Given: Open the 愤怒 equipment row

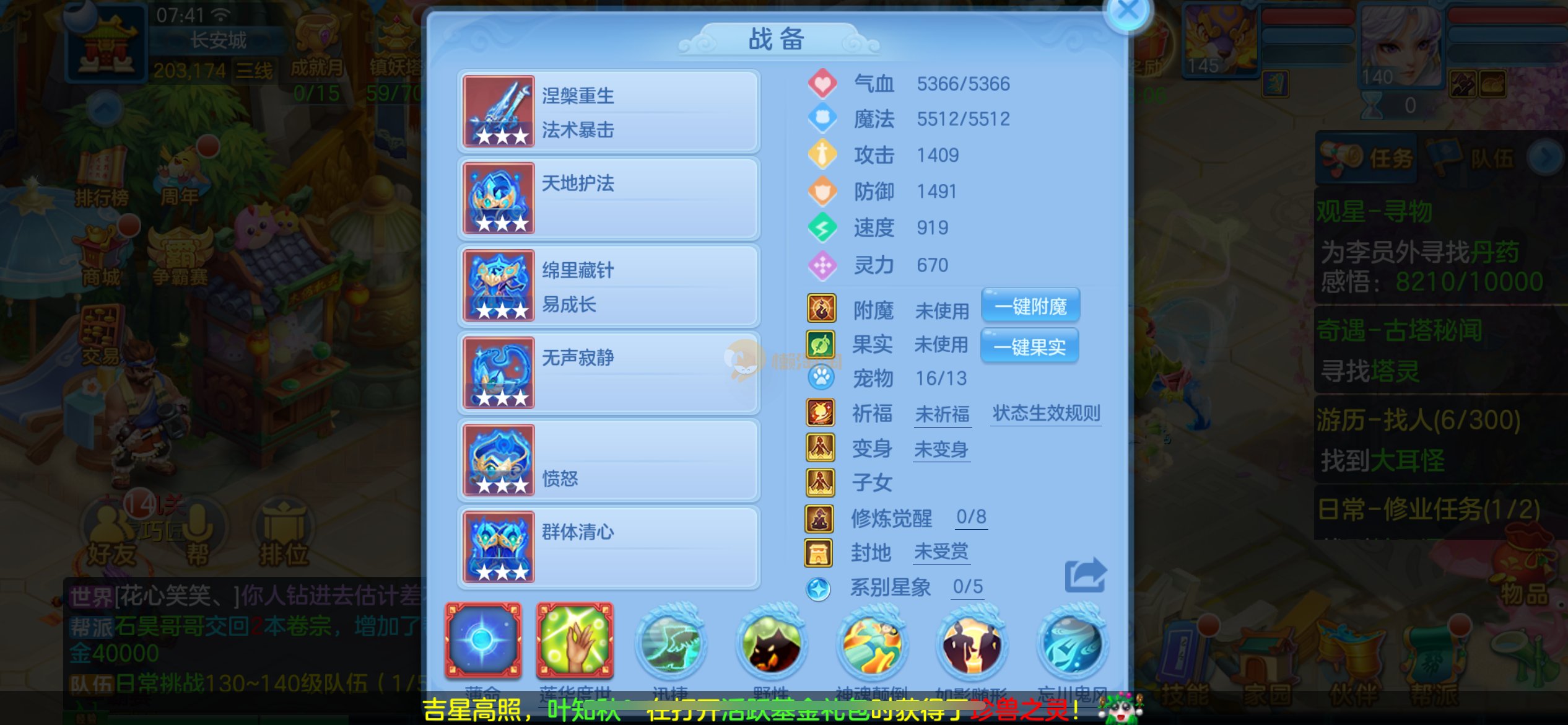Looking at the screenshot, I should (x=609, y=460).
